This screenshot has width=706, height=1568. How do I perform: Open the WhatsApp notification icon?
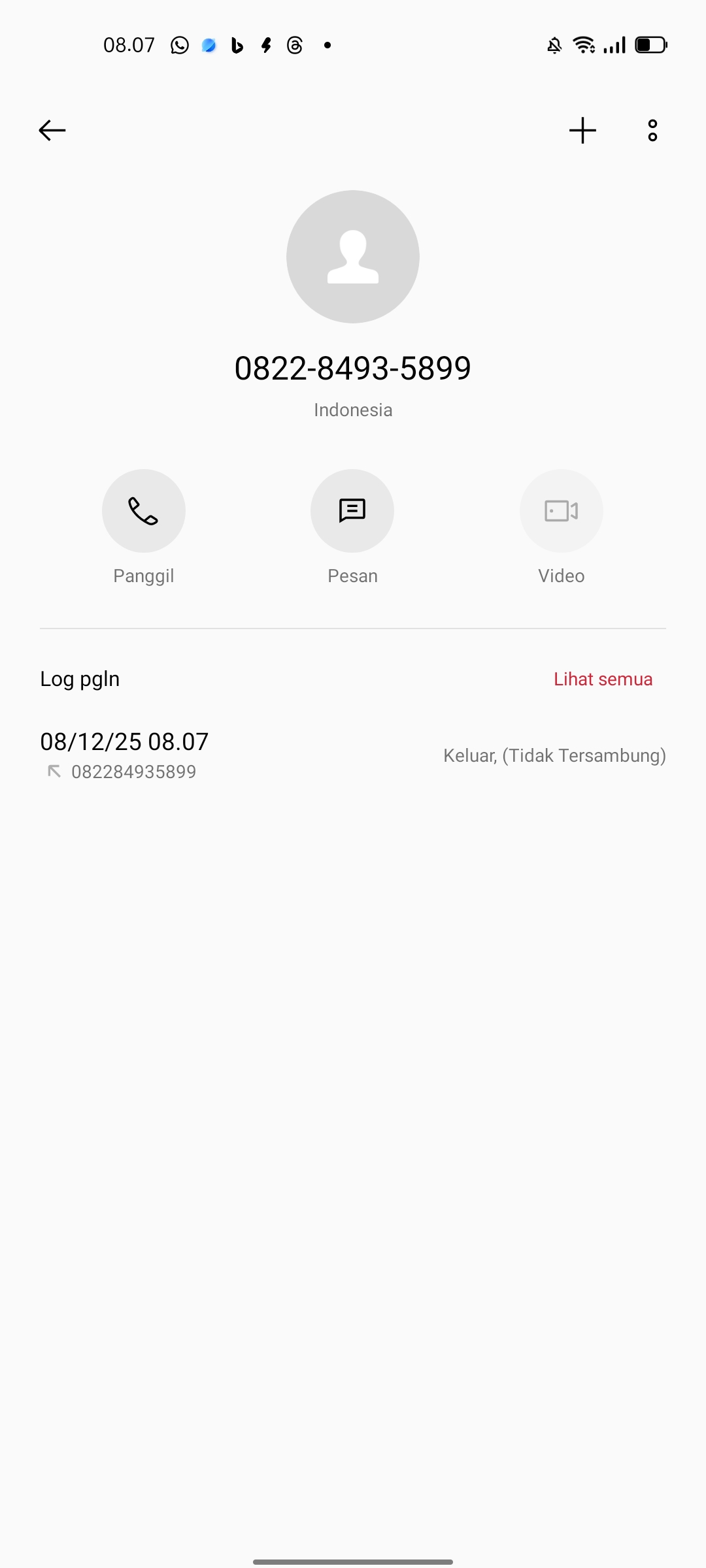(178, 44)
